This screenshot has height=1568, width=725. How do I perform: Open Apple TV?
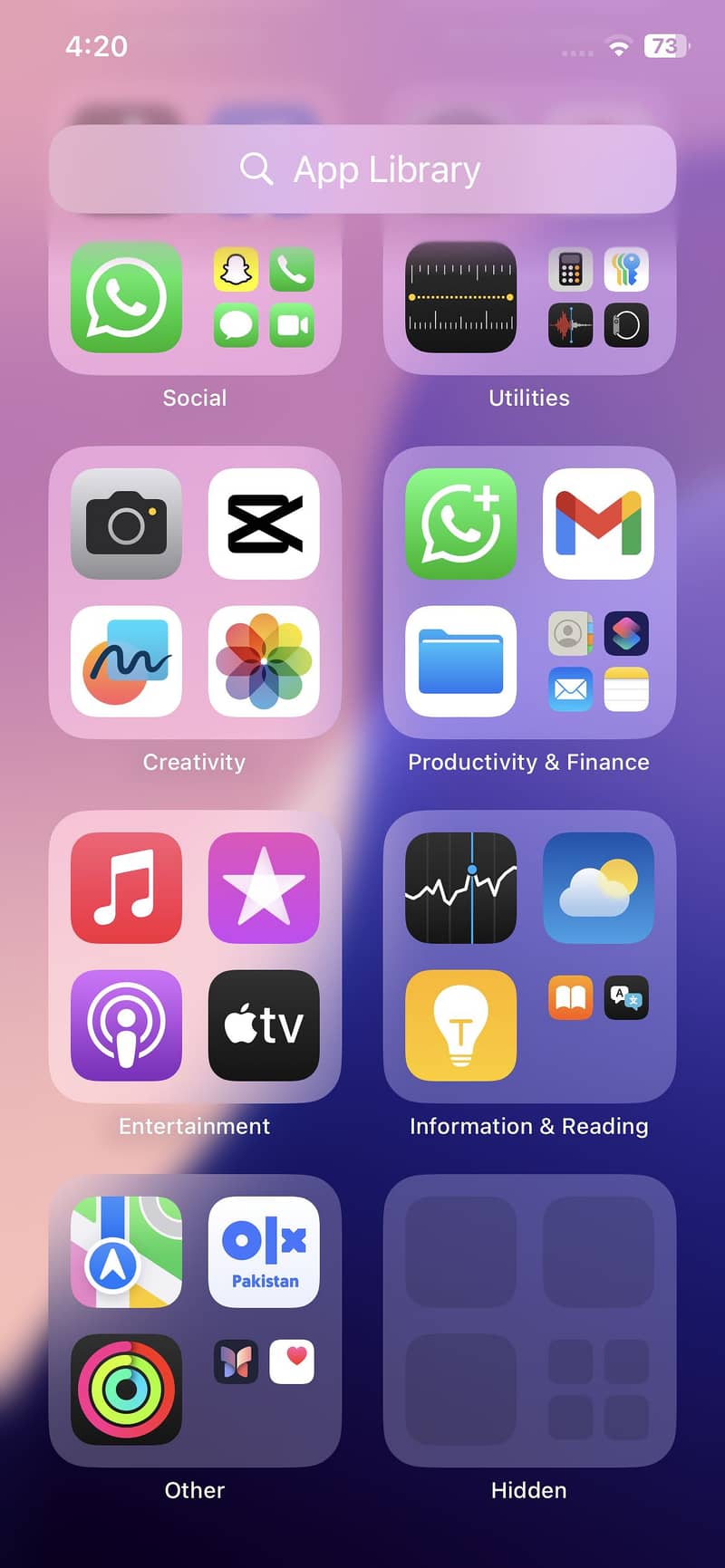[x=264, y=1024]
